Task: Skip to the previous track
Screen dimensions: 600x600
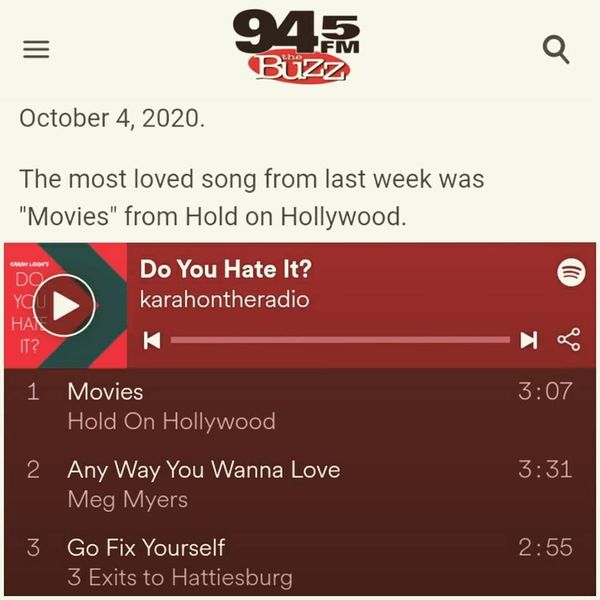Action: [152, 341]
